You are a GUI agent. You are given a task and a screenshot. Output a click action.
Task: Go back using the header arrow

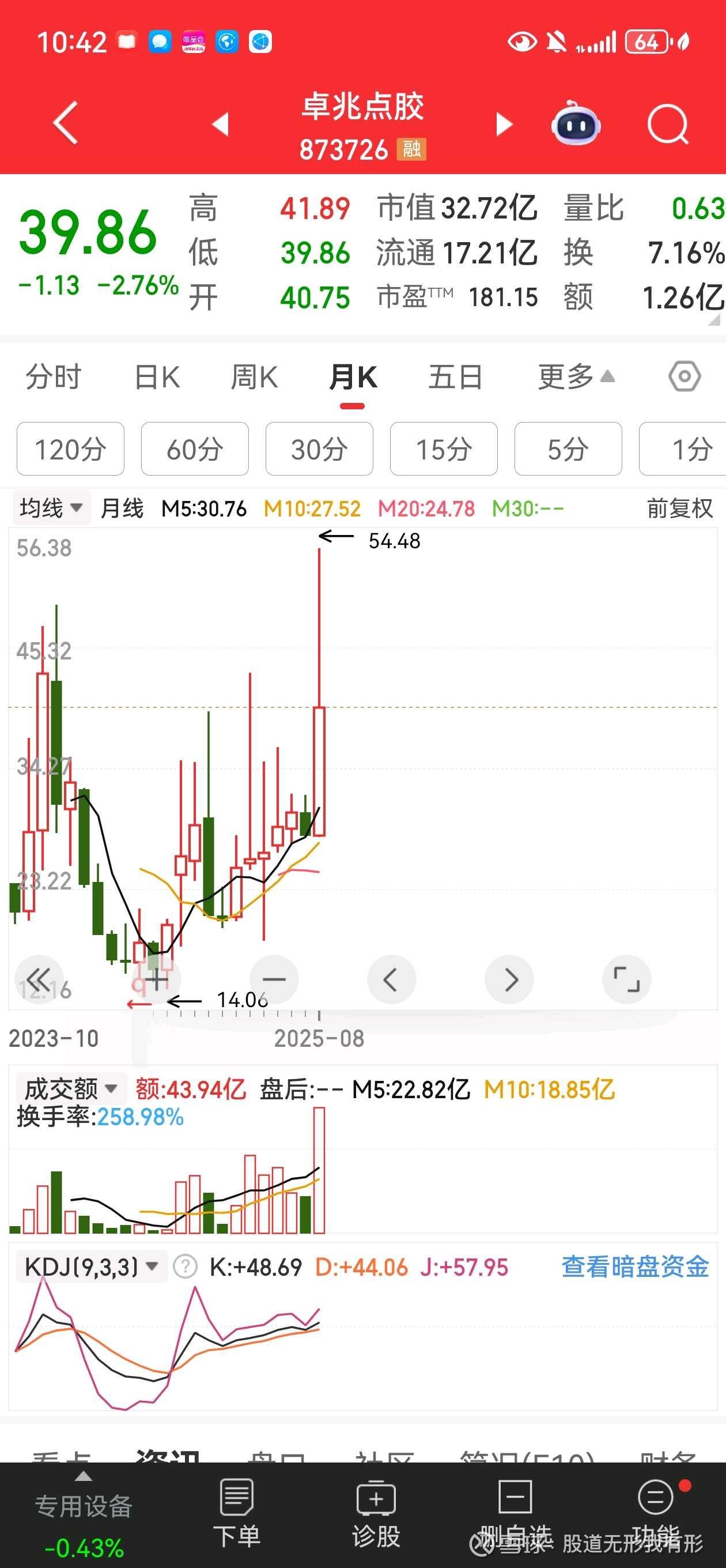[x=66, y=123]
